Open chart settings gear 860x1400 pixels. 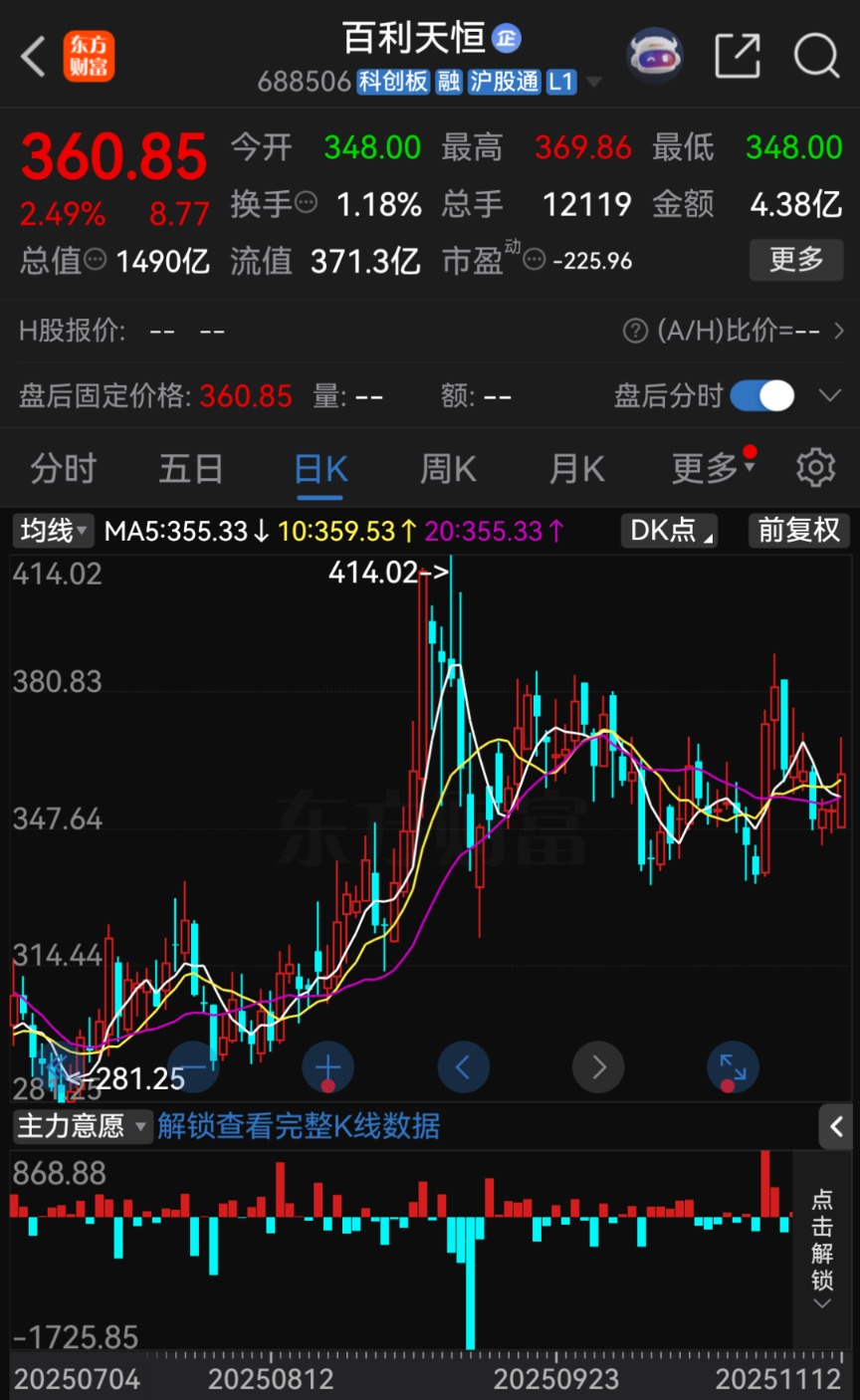(815, 467)
